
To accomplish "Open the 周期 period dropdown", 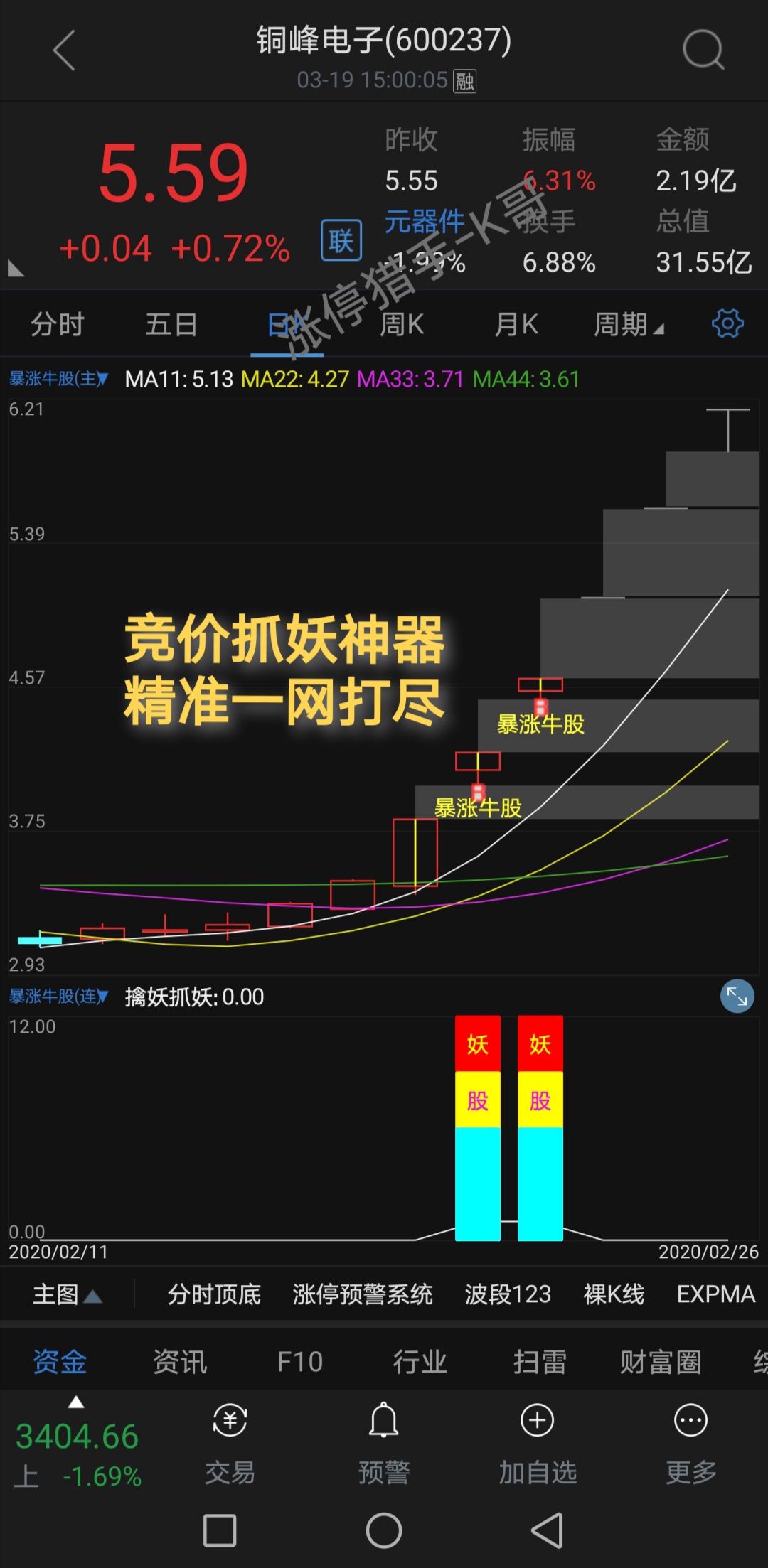I will point(627,325).
